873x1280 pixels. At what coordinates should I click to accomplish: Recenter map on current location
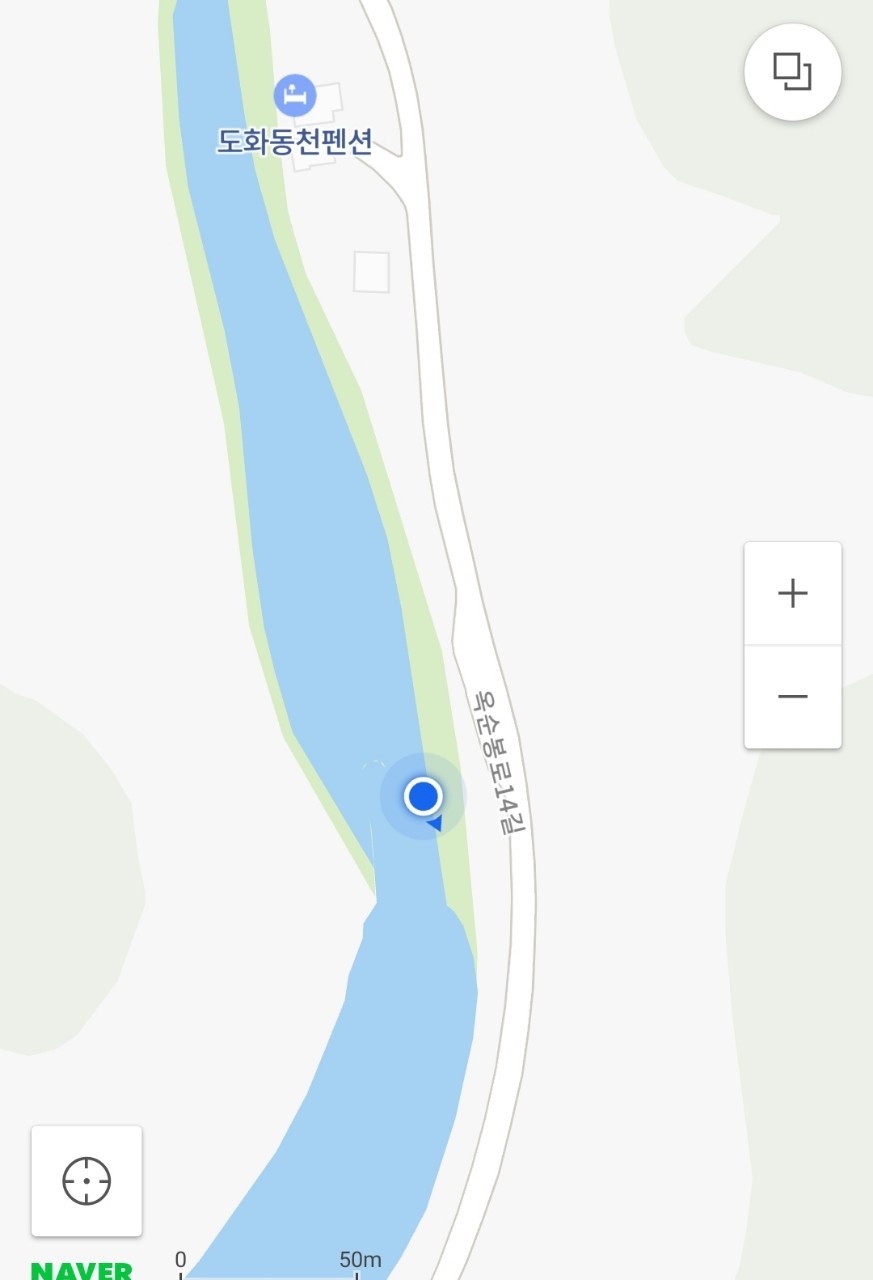point(87,1181)
